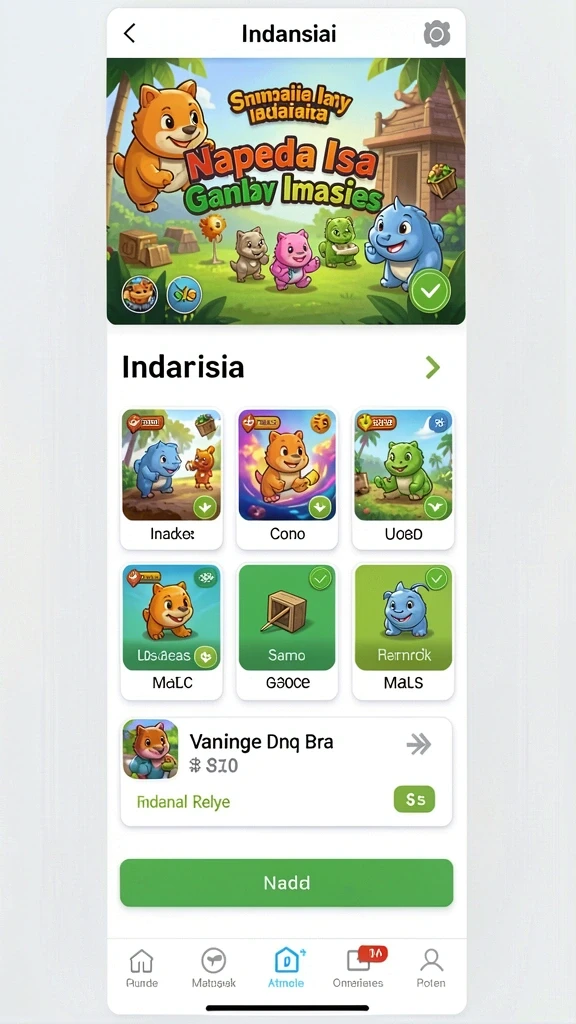Viewport: 576px width, 1024px height.
Task: Open the Remrok MaLS card
Action: tap(403, 632)
